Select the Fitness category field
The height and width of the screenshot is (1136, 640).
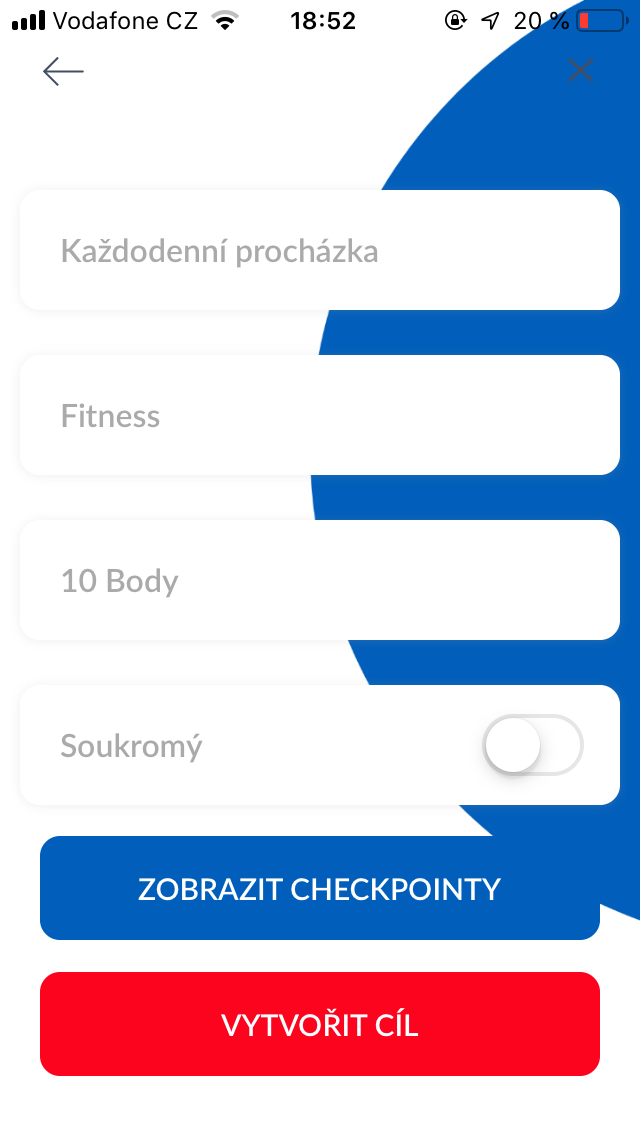click(x=320, y=415)
